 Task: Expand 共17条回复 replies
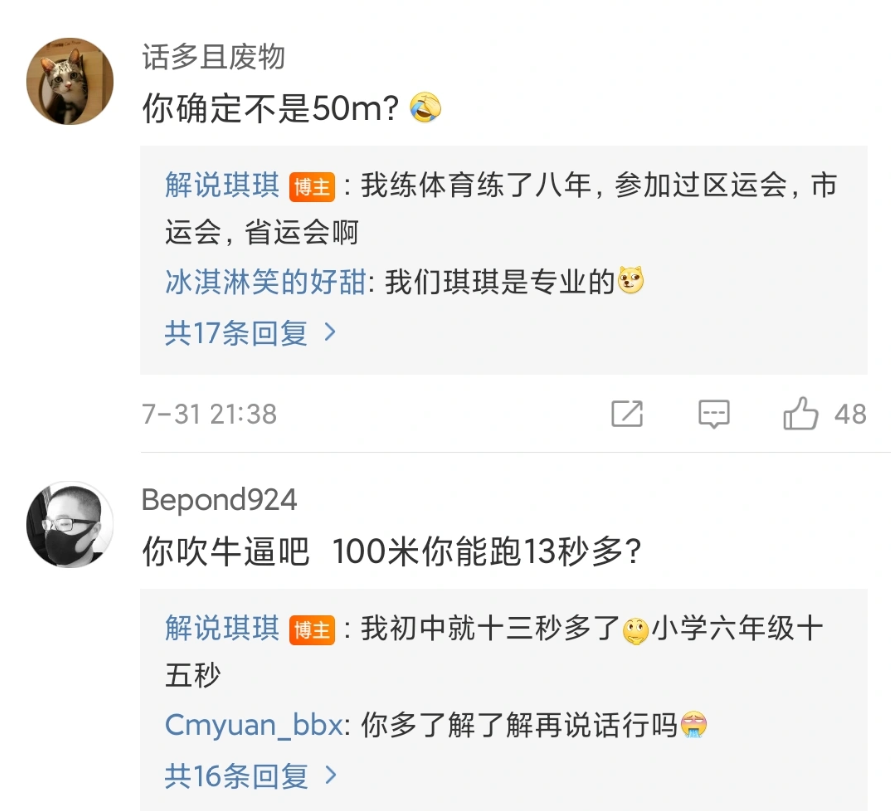coord(250,333)
